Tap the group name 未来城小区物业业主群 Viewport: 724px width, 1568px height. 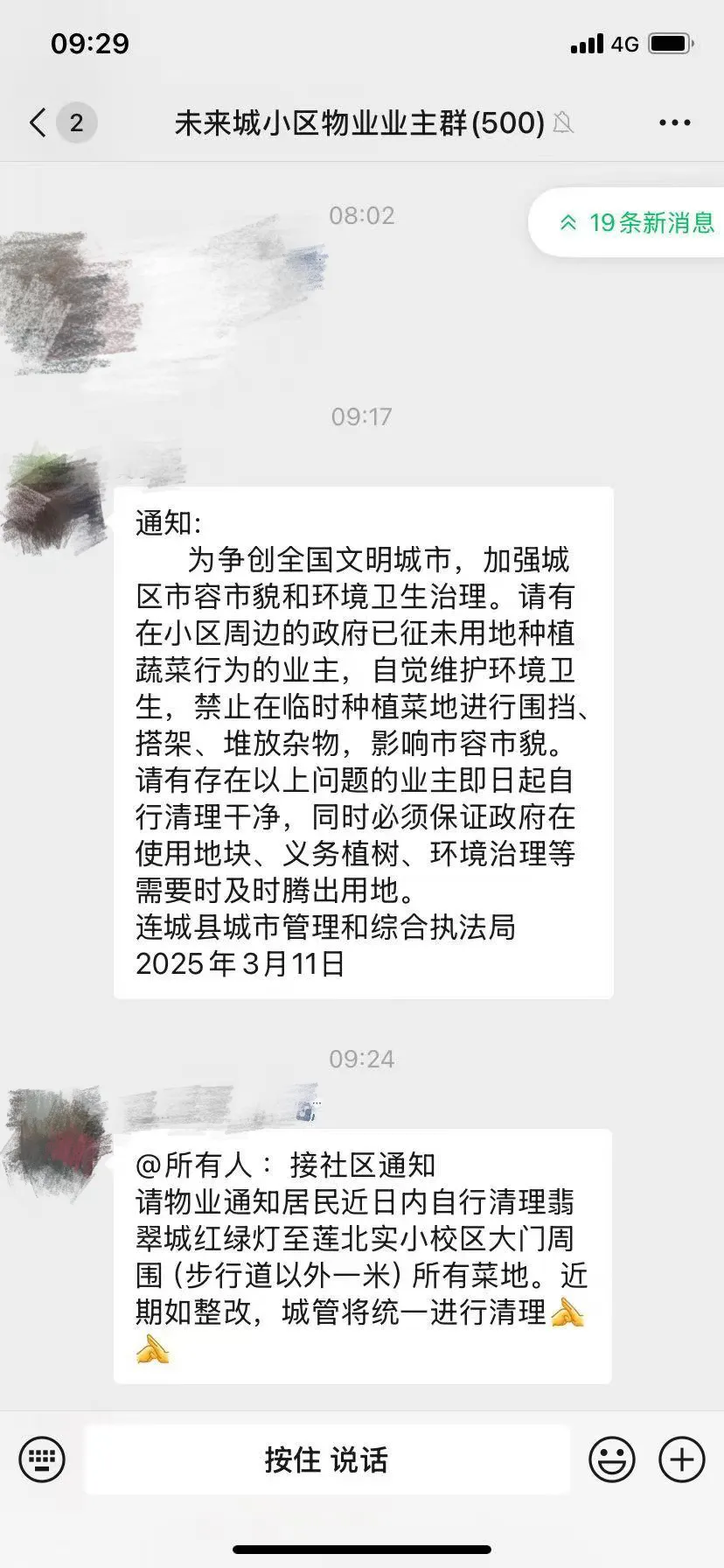353,122
